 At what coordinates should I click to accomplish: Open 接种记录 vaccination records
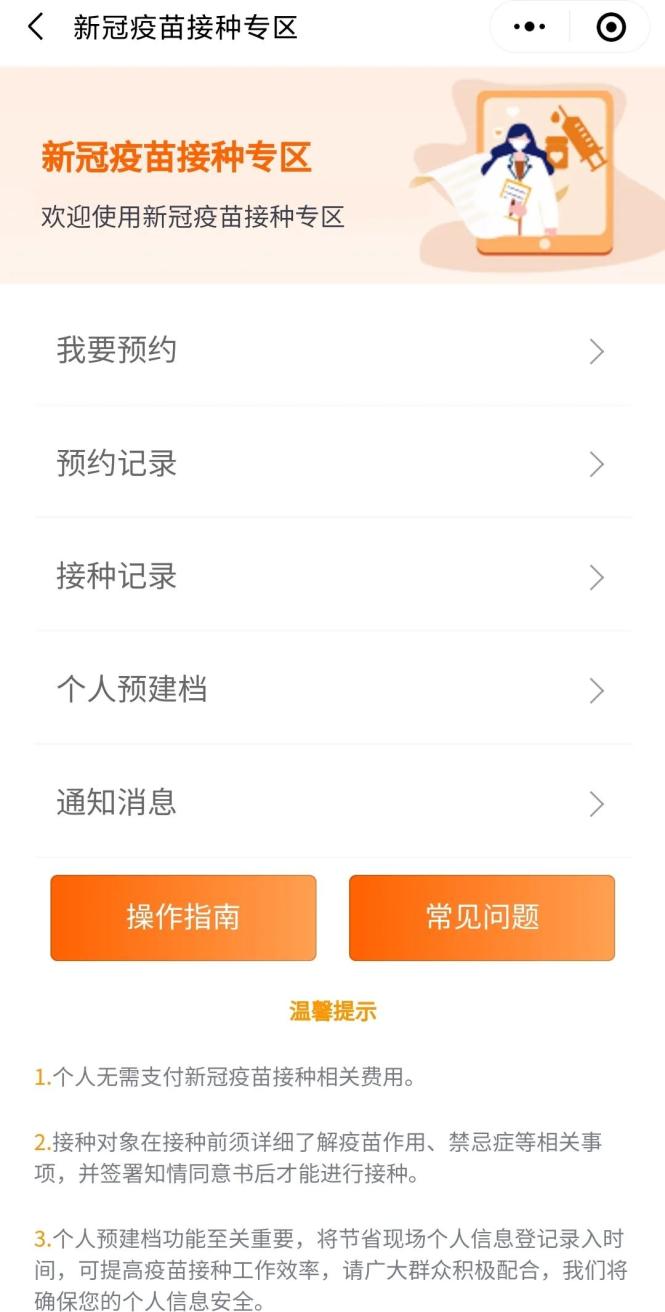(x=332, y=577)
